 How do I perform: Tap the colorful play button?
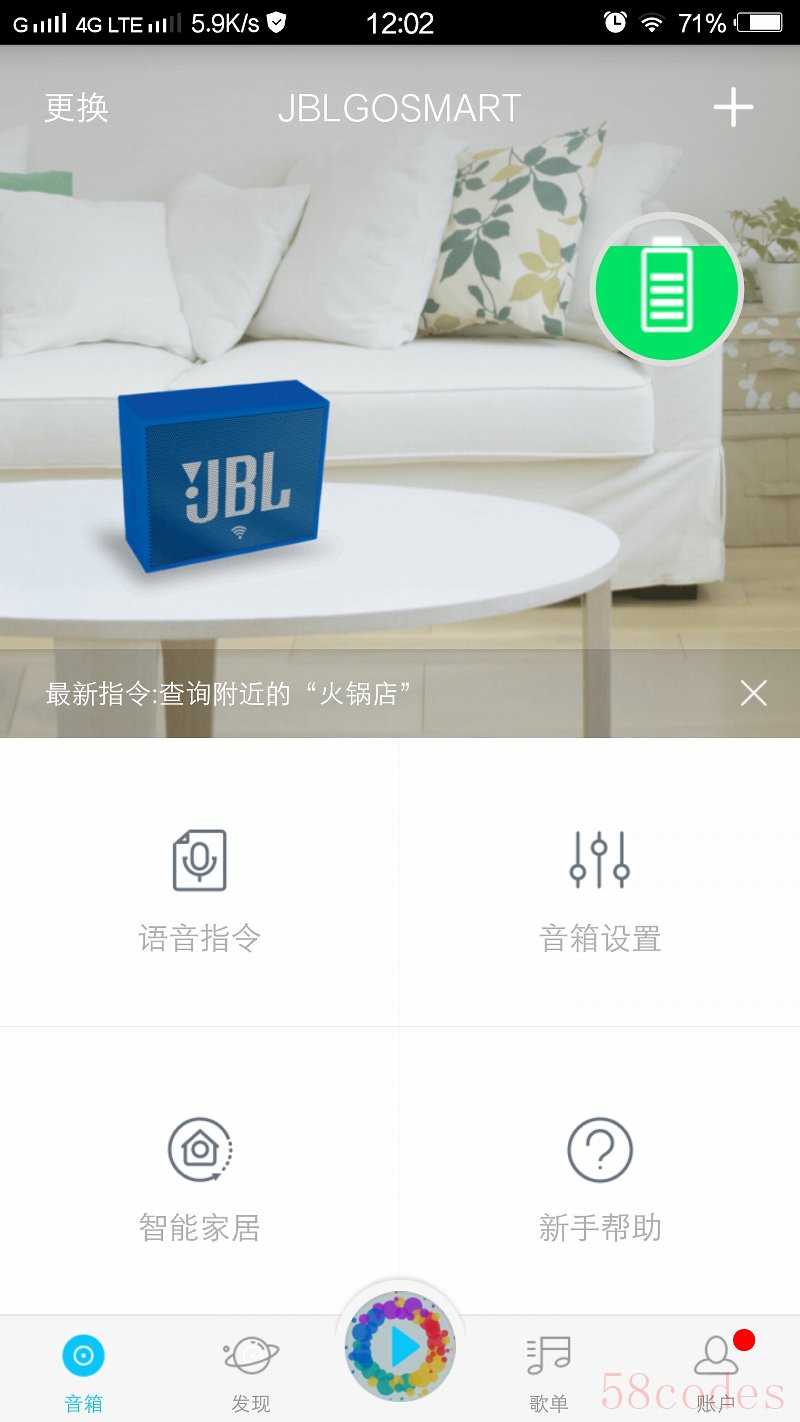[400, 1346]
